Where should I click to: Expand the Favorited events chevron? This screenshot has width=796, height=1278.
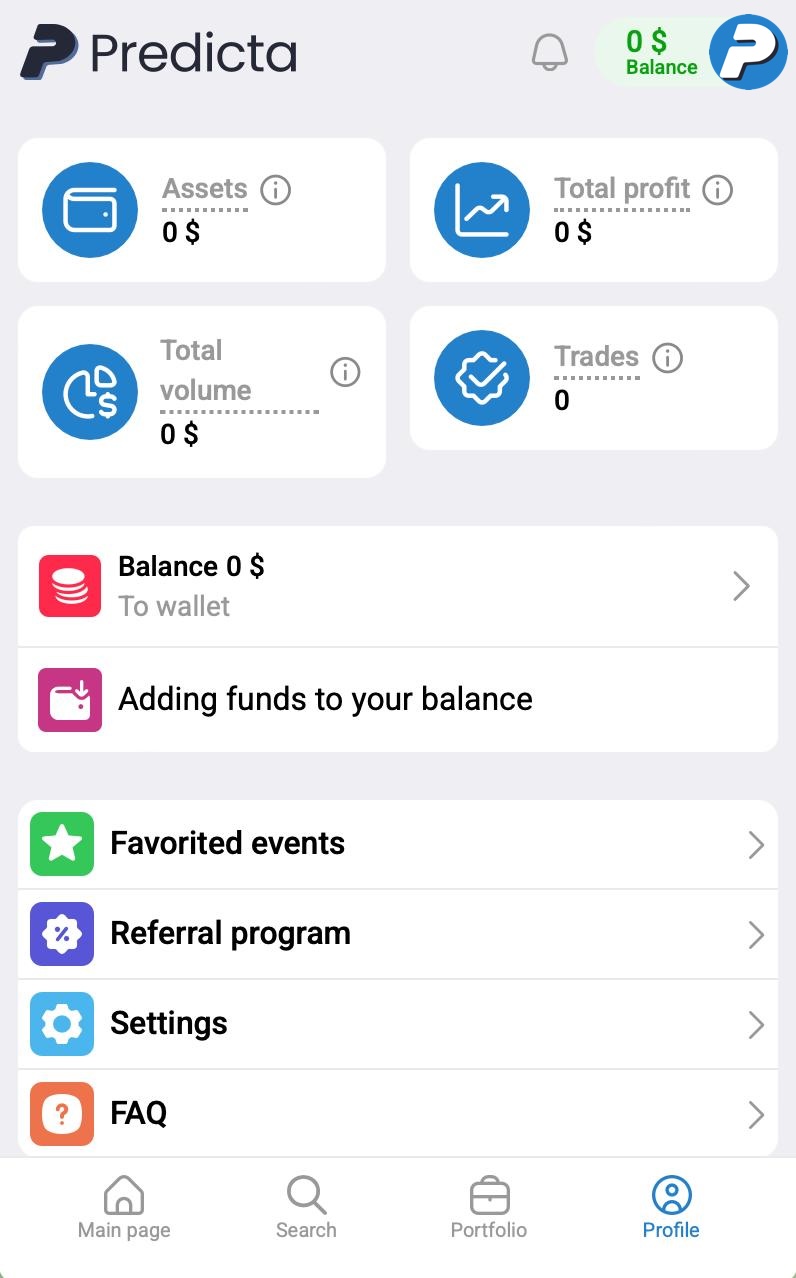pyautogui.click(x=757, y=844)
